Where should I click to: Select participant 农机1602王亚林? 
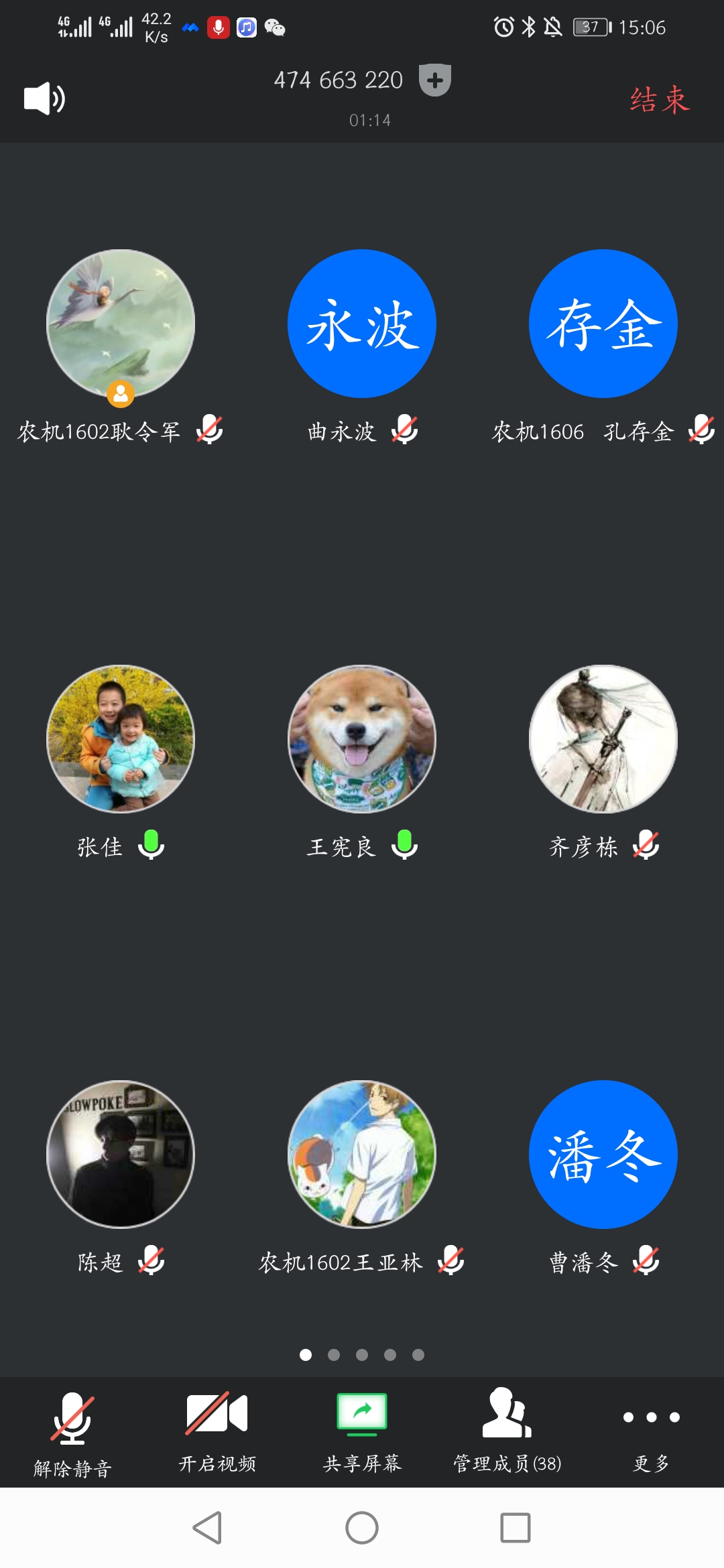pyautogui.click(x=362, y=1155)
